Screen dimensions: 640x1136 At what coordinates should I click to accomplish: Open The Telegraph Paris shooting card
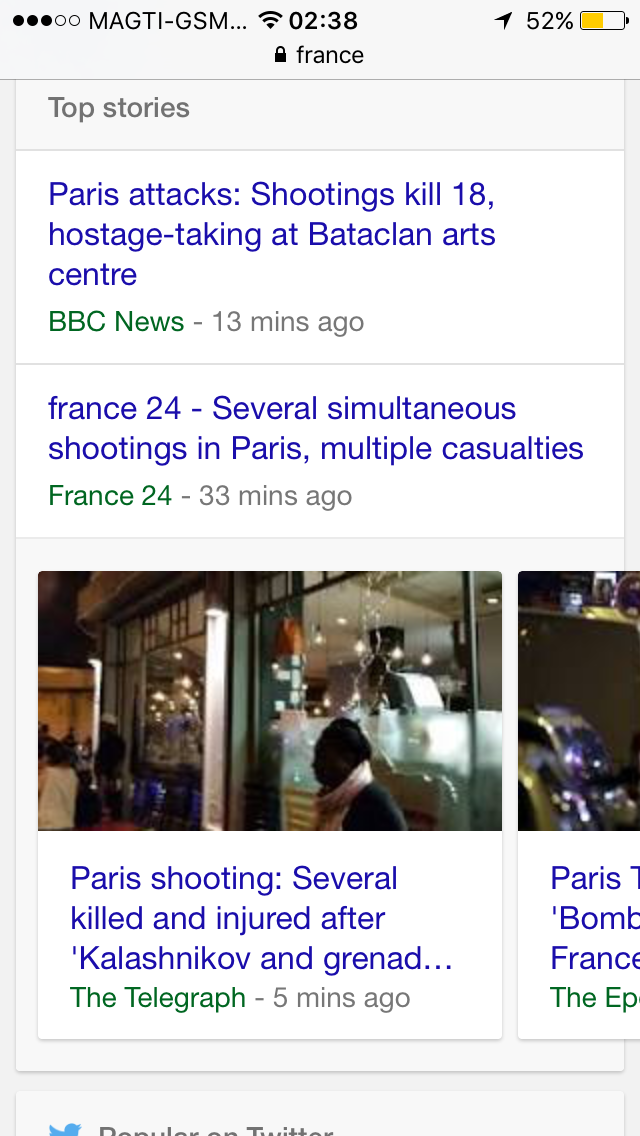tap(262, 918)
